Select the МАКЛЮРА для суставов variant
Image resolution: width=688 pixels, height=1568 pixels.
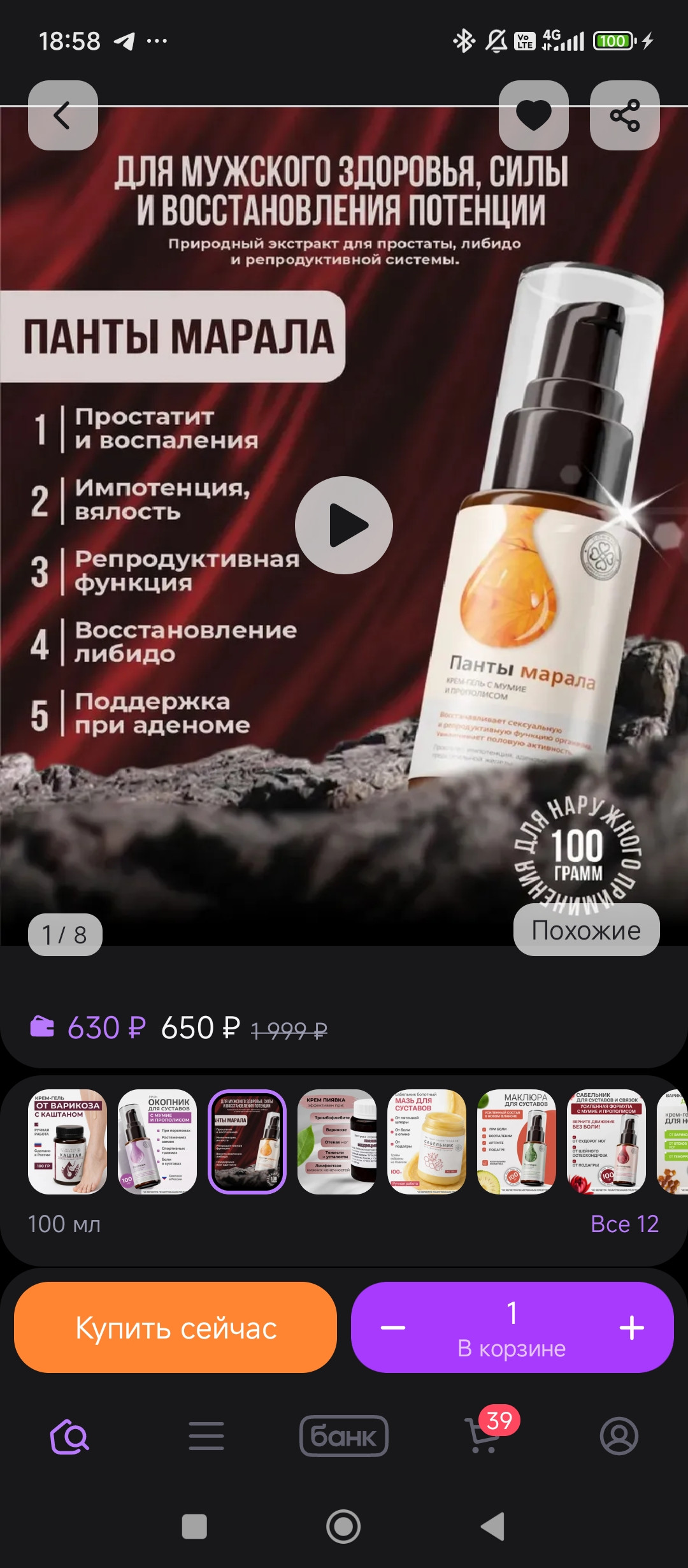coord(517,1142)
